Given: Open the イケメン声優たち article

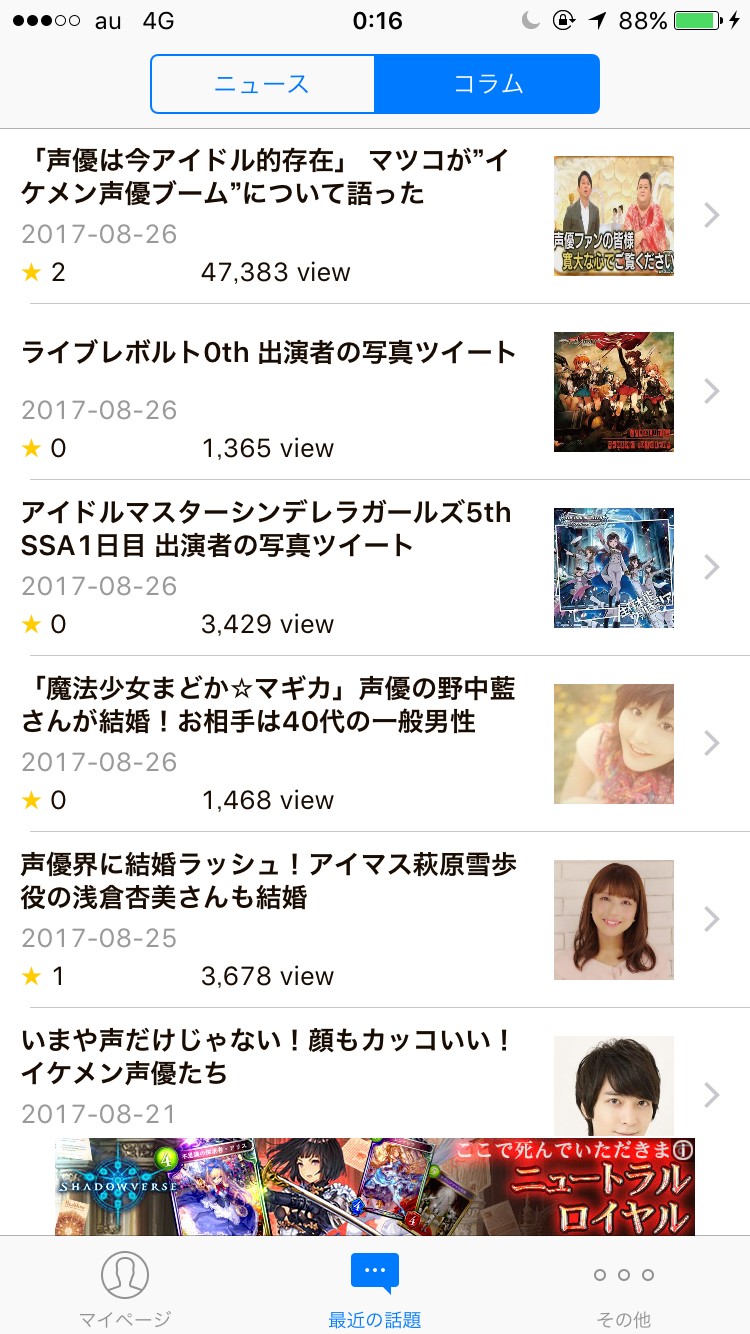Looking at the screenshot, I should coord(270,1058).
